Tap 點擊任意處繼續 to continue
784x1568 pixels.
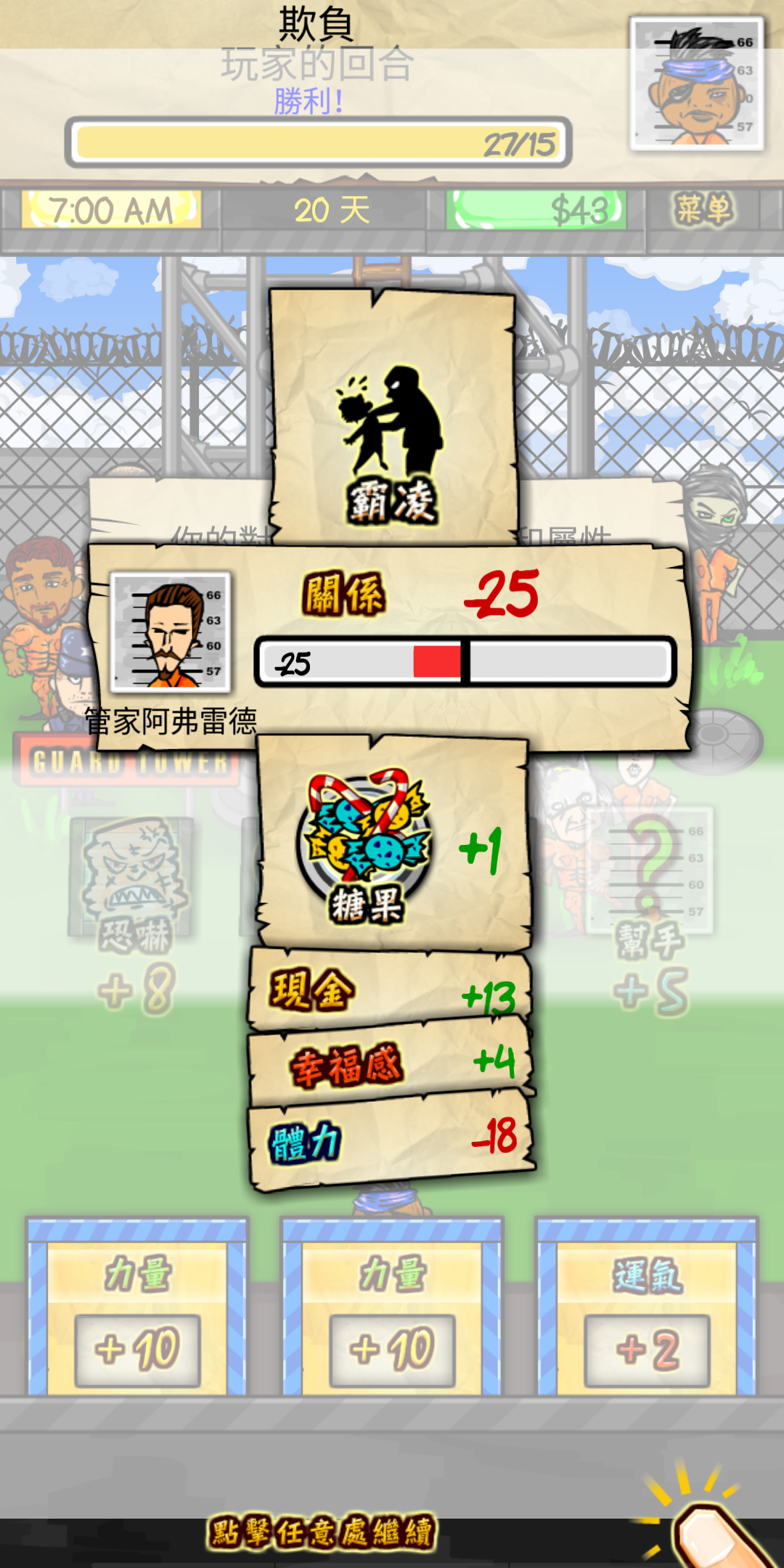(x=322, y=1532)
